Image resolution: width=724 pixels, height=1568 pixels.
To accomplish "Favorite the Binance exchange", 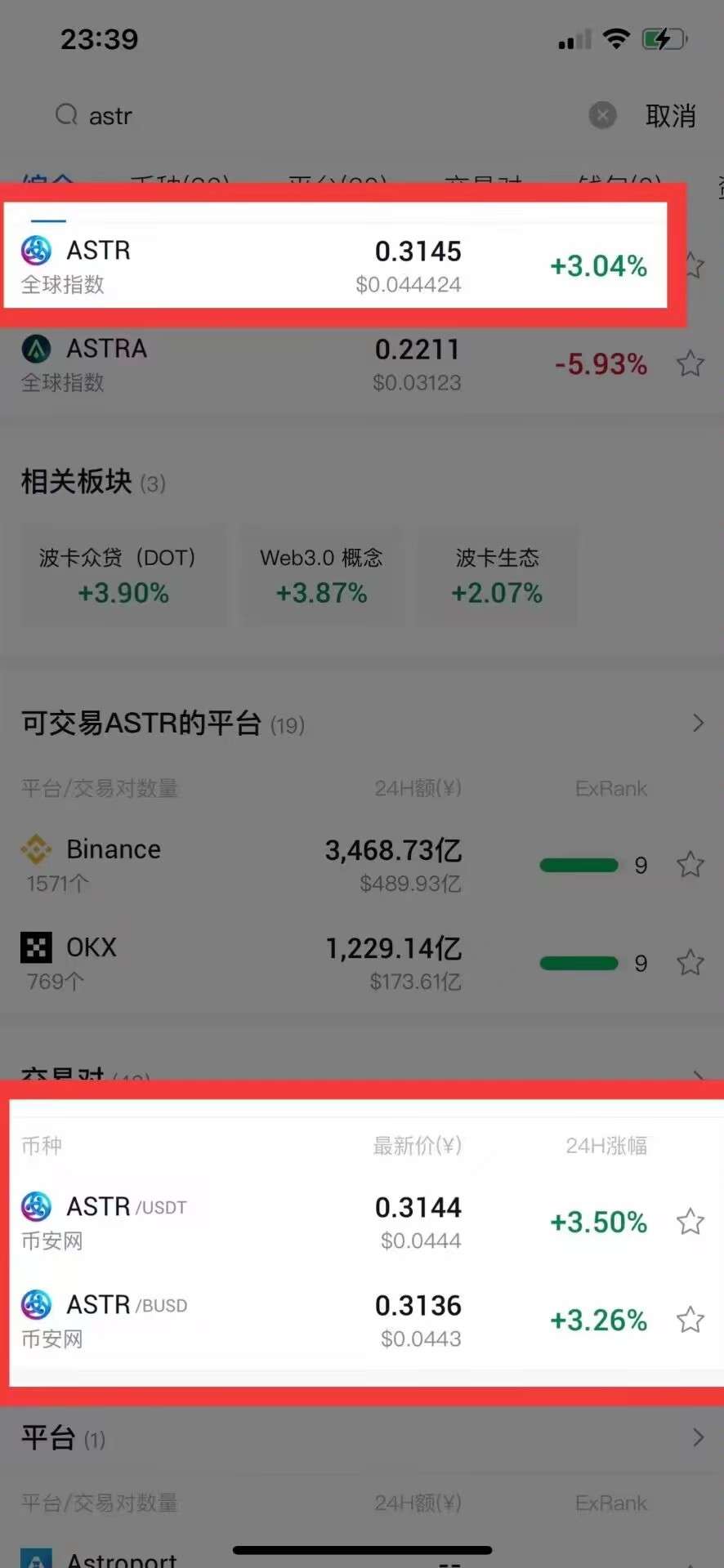I will coord(690,865).
